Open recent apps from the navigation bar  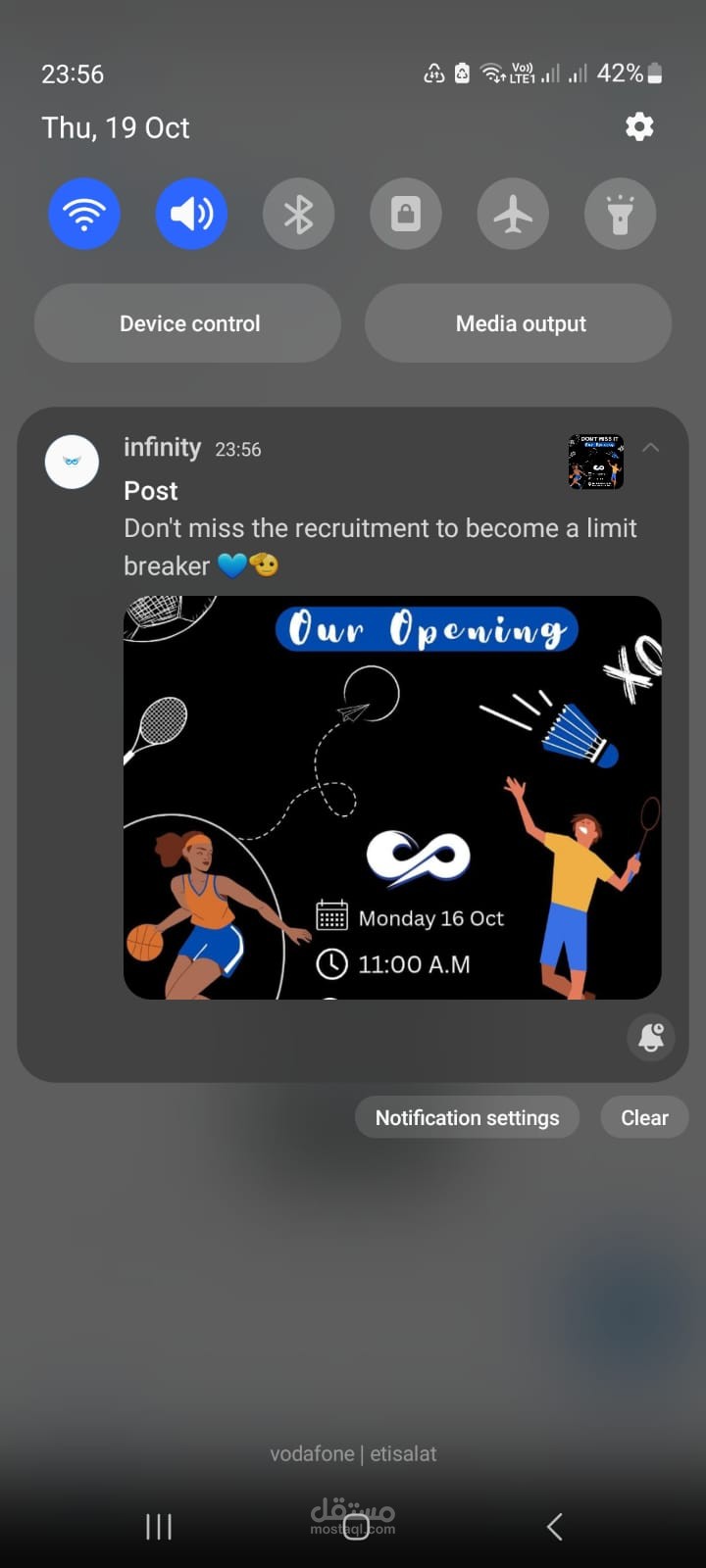click(158, 1526)
